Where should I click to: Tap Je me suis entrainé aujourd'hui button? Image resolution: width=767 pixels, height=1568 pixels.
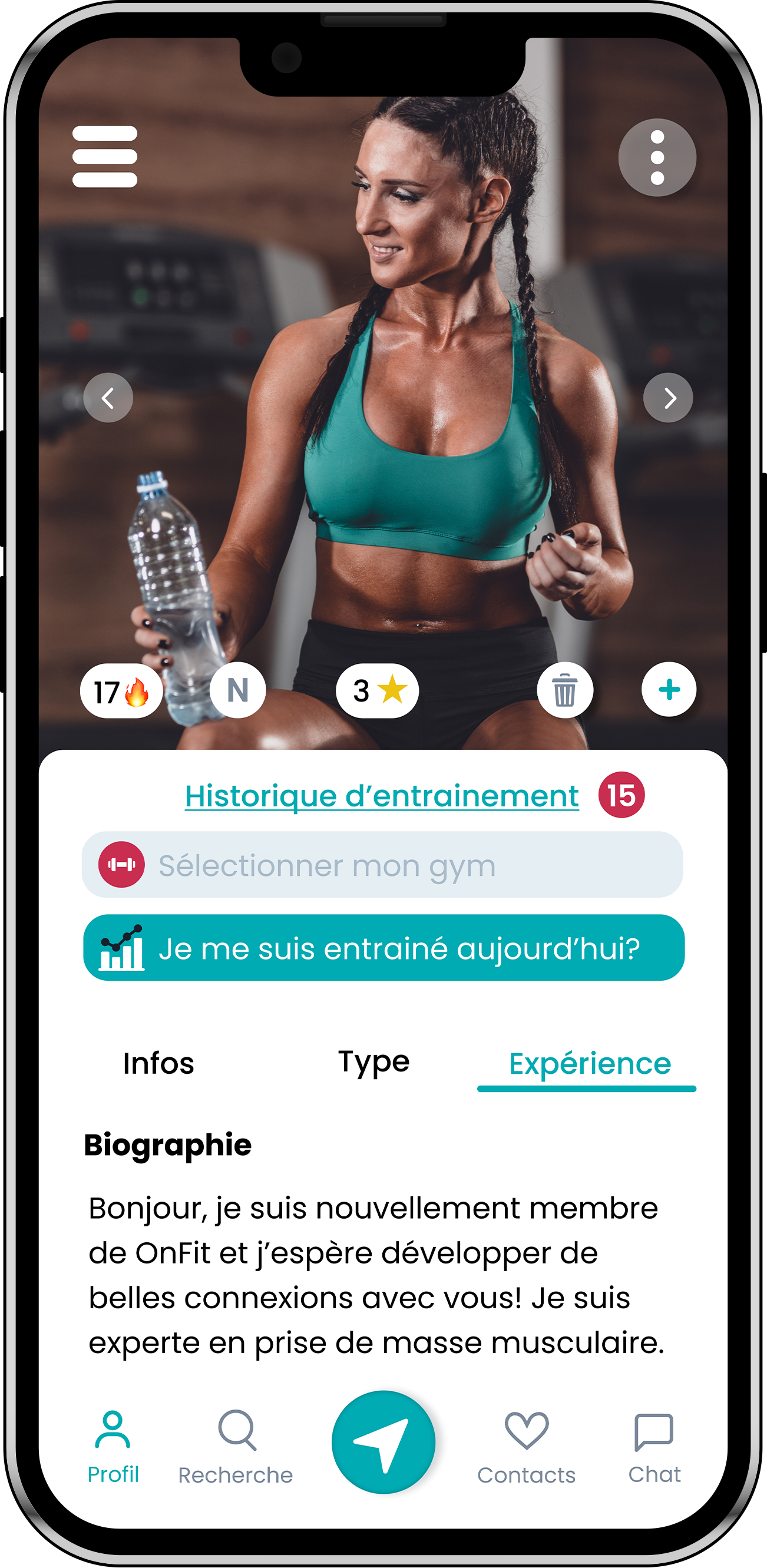pyautogui.click(x=383, y=948)
